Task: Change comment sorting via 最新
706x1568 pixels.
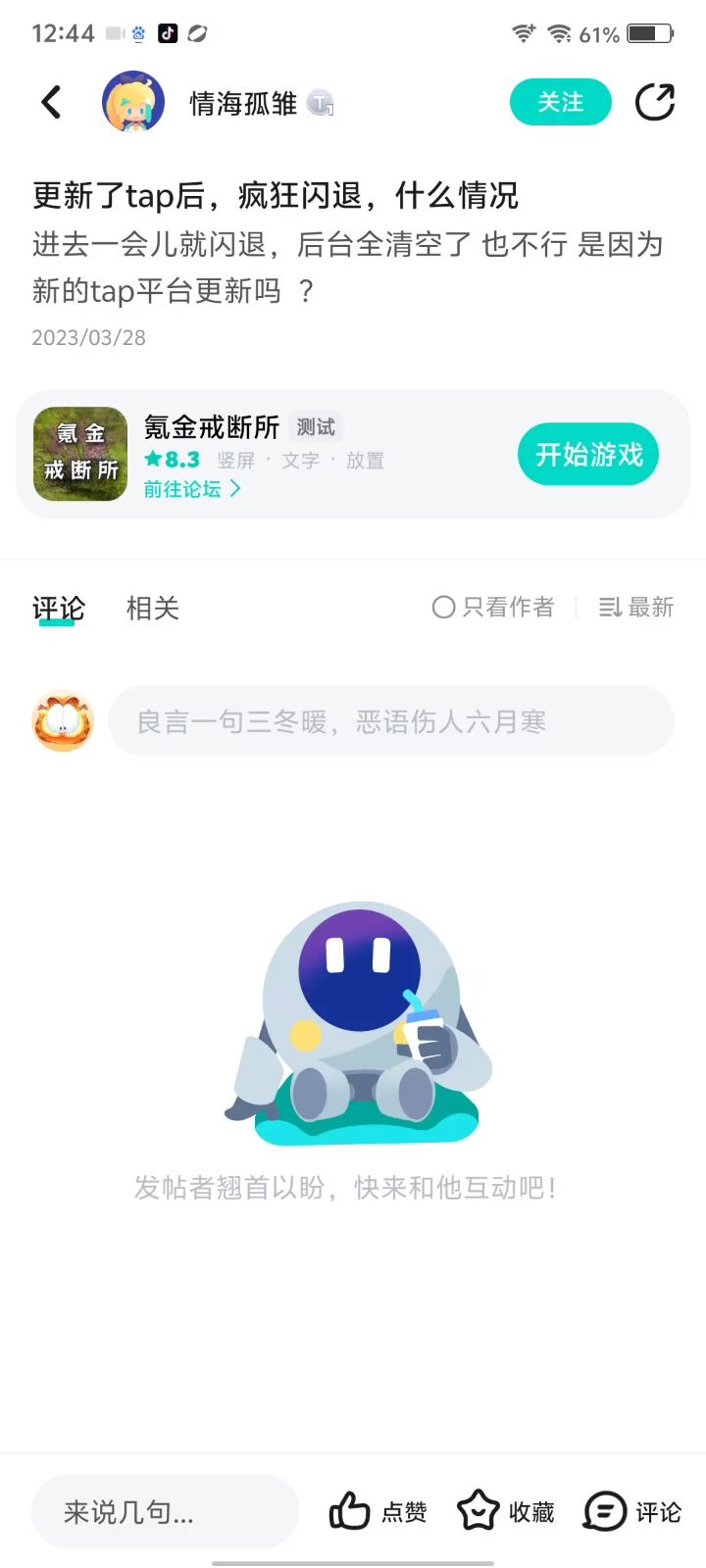Action: tap(636, 608)
